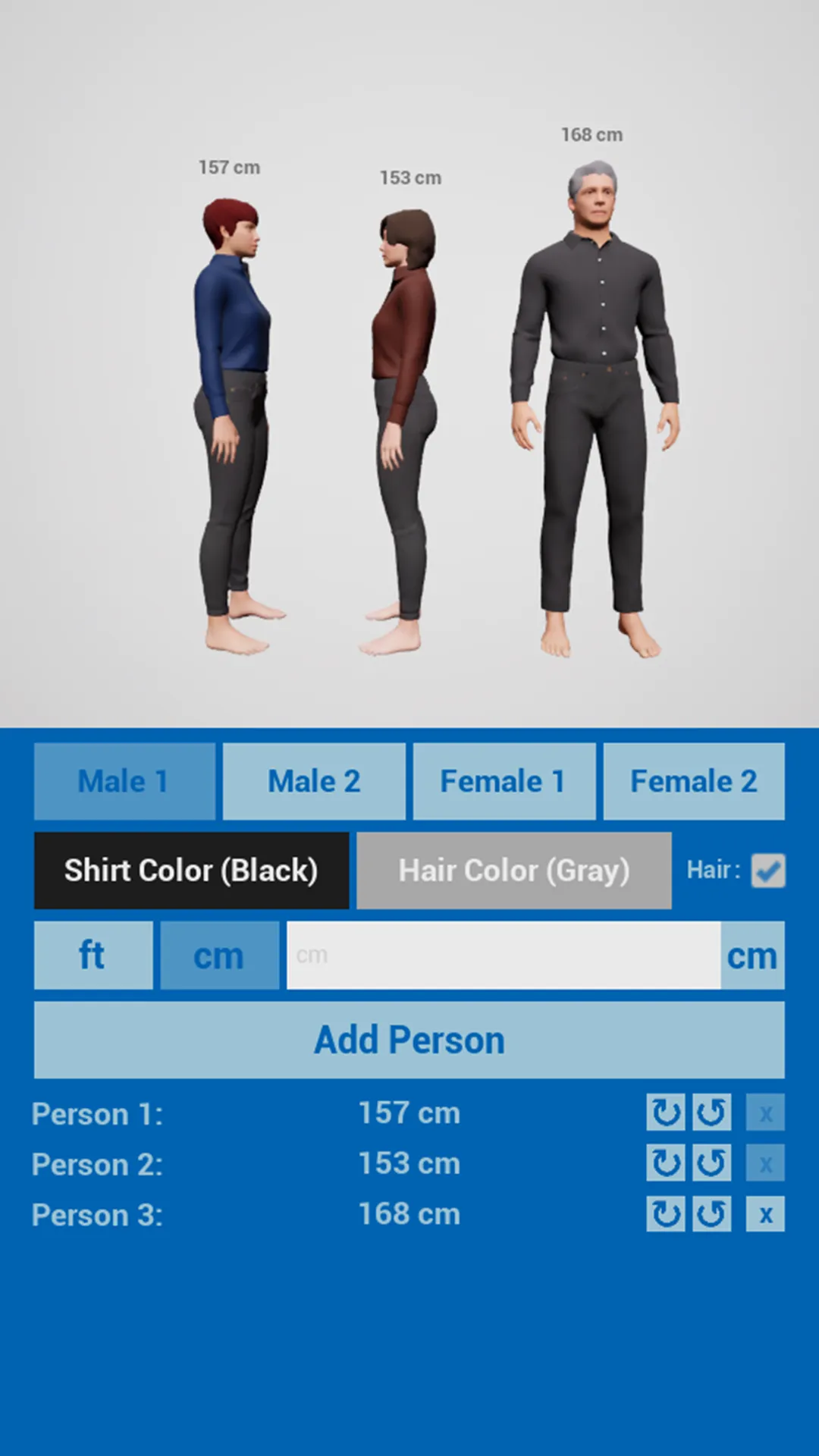Rotate Person 3 clockwise
This screenshot has width=819, height=1456.
(x=666, y=1214)
